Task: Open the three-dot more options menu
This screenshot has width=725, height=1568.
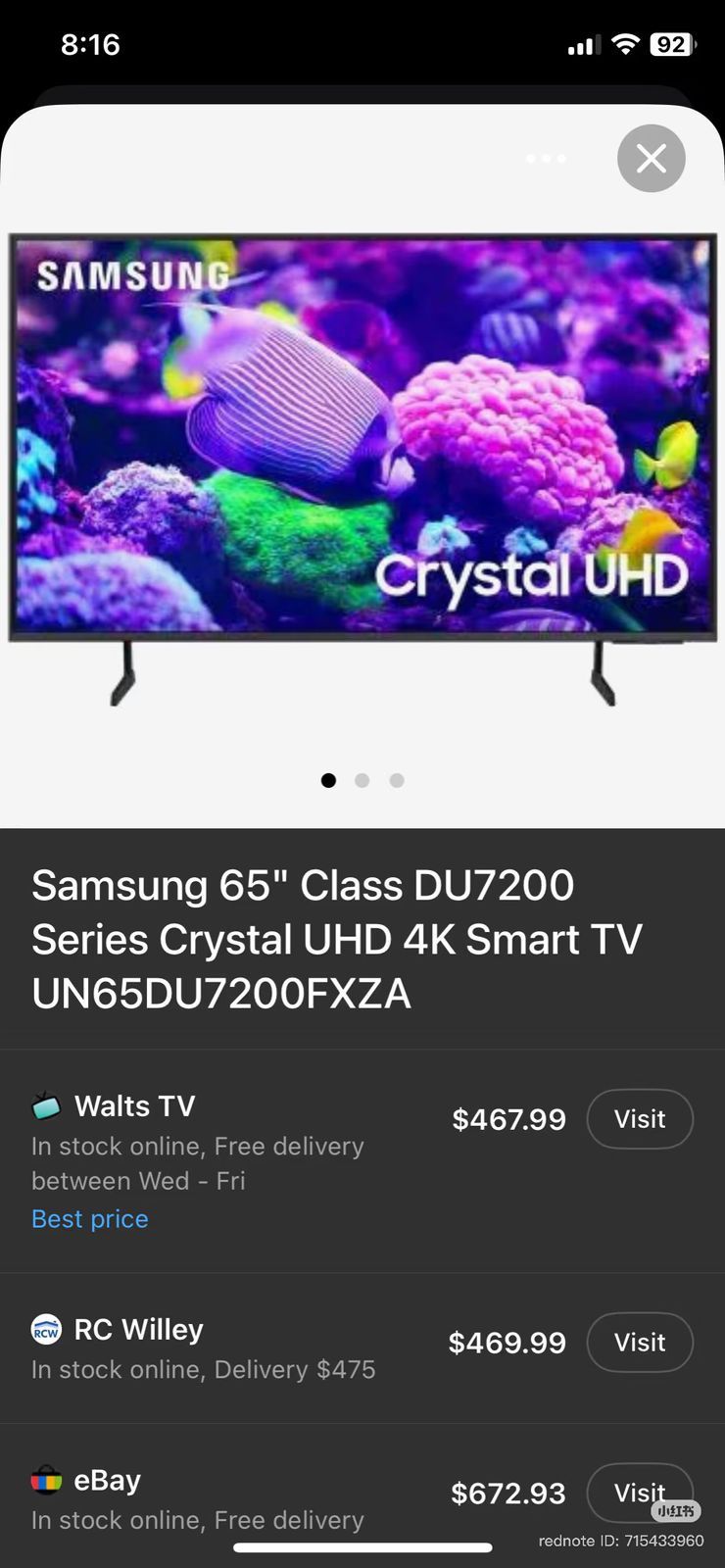Action: (x=546, y=158)
